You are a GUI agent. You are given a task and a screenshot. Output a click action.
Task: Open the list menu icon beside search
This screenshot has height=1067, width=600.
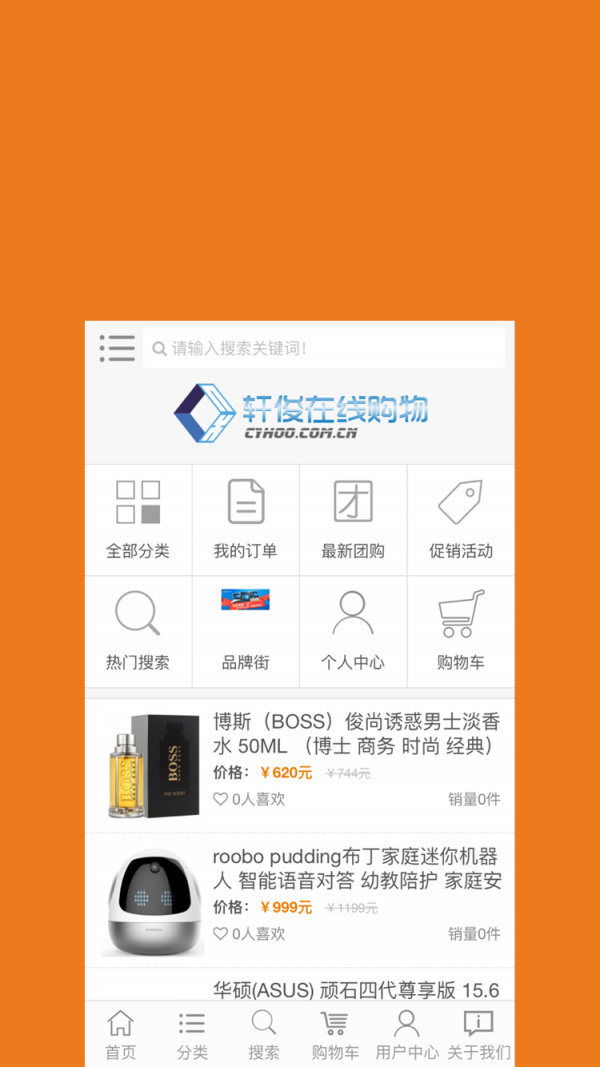coord(117,348)
